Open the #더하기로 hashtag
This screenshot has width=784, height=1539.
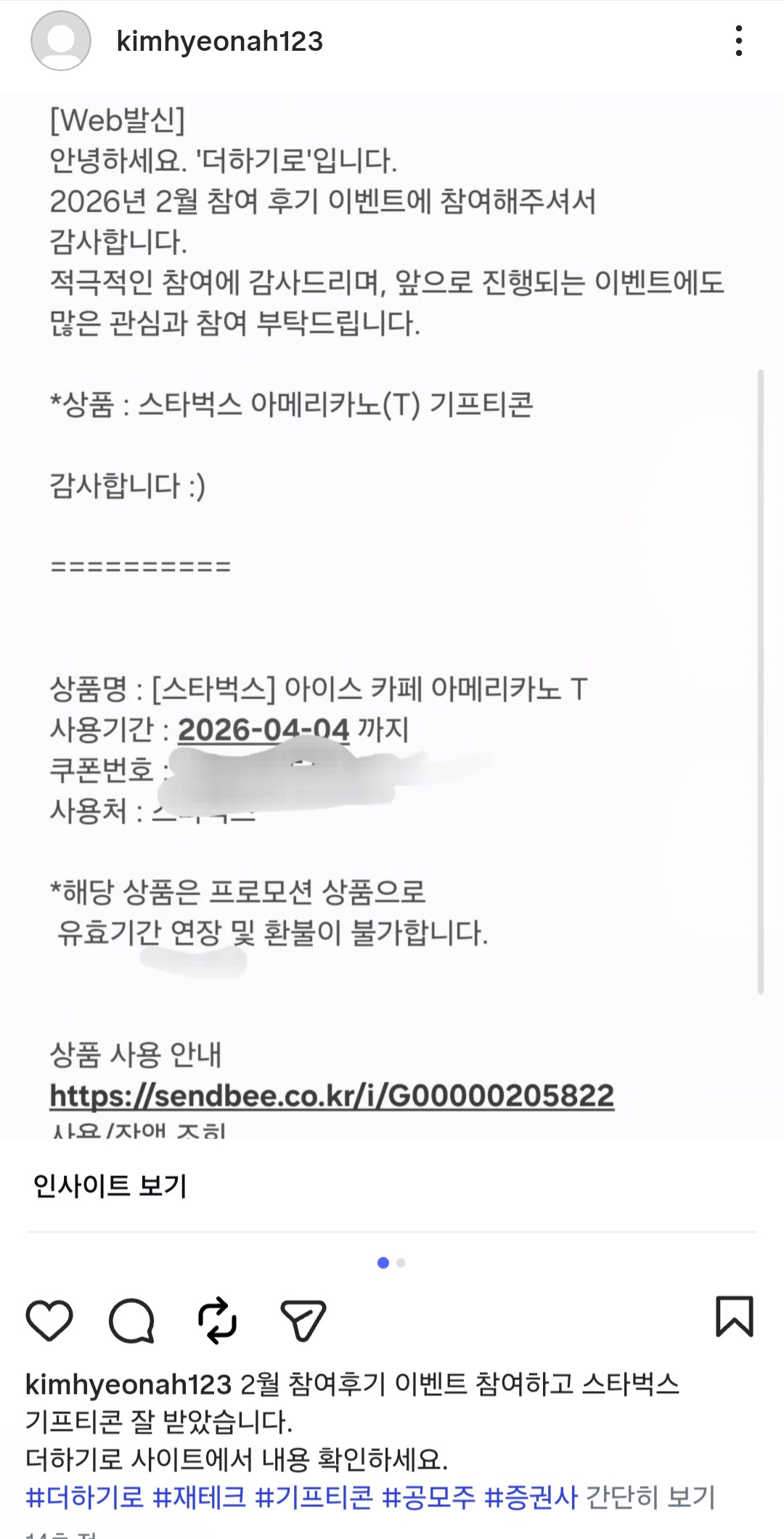pyautogui.click(x=85, y=1497)
